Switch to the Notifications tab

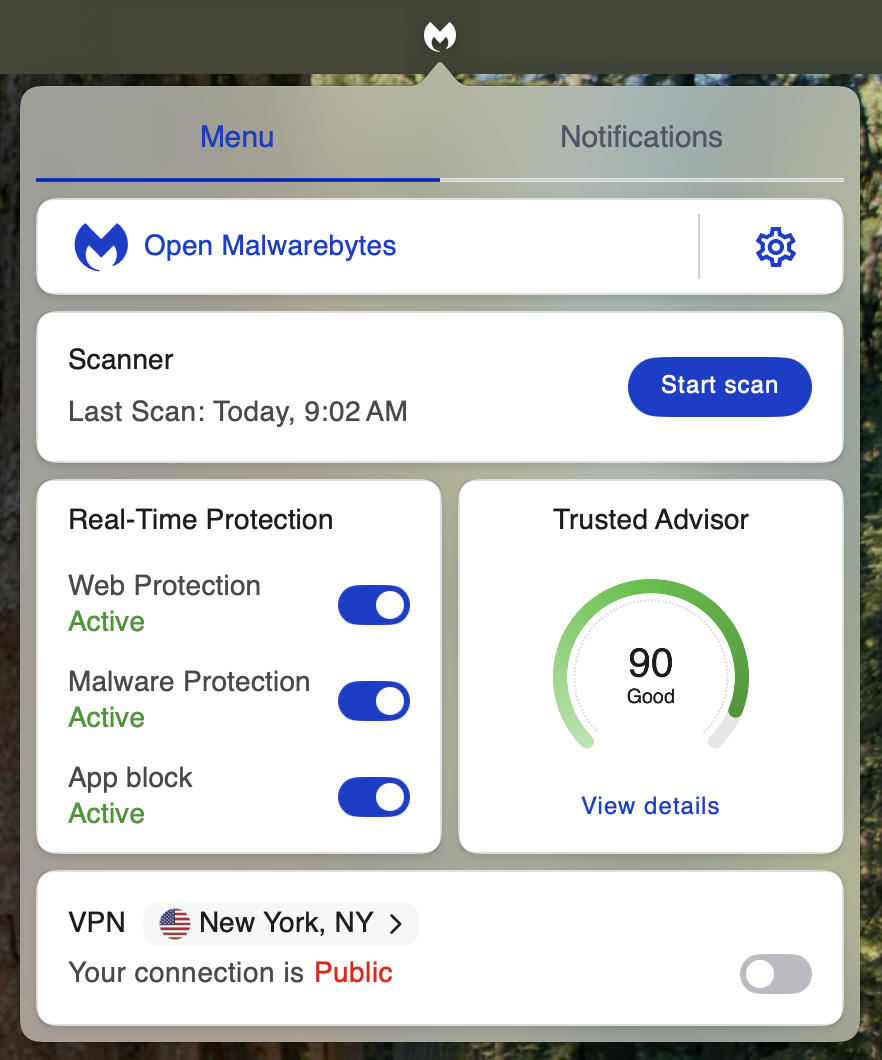click(641, 137)
